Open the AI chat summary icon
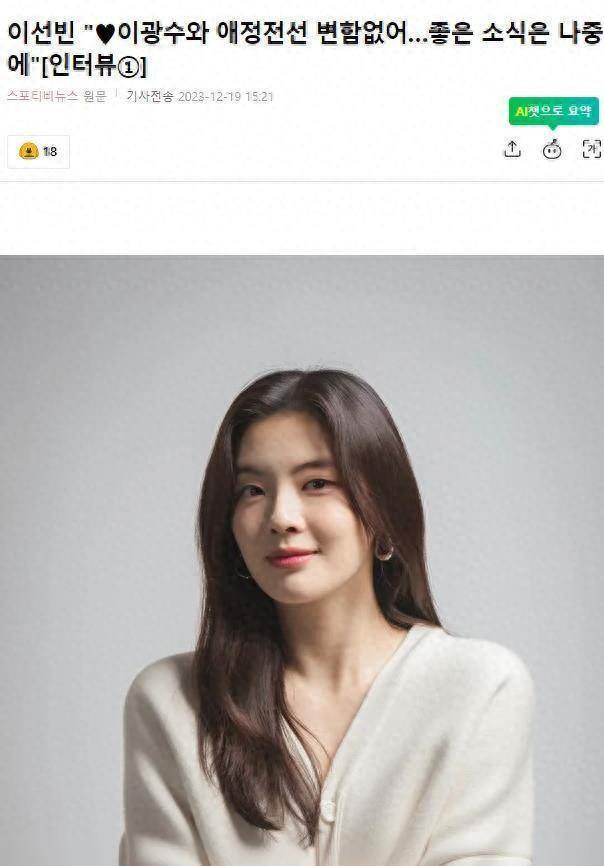The image size is (604, 866). point(552,149)
